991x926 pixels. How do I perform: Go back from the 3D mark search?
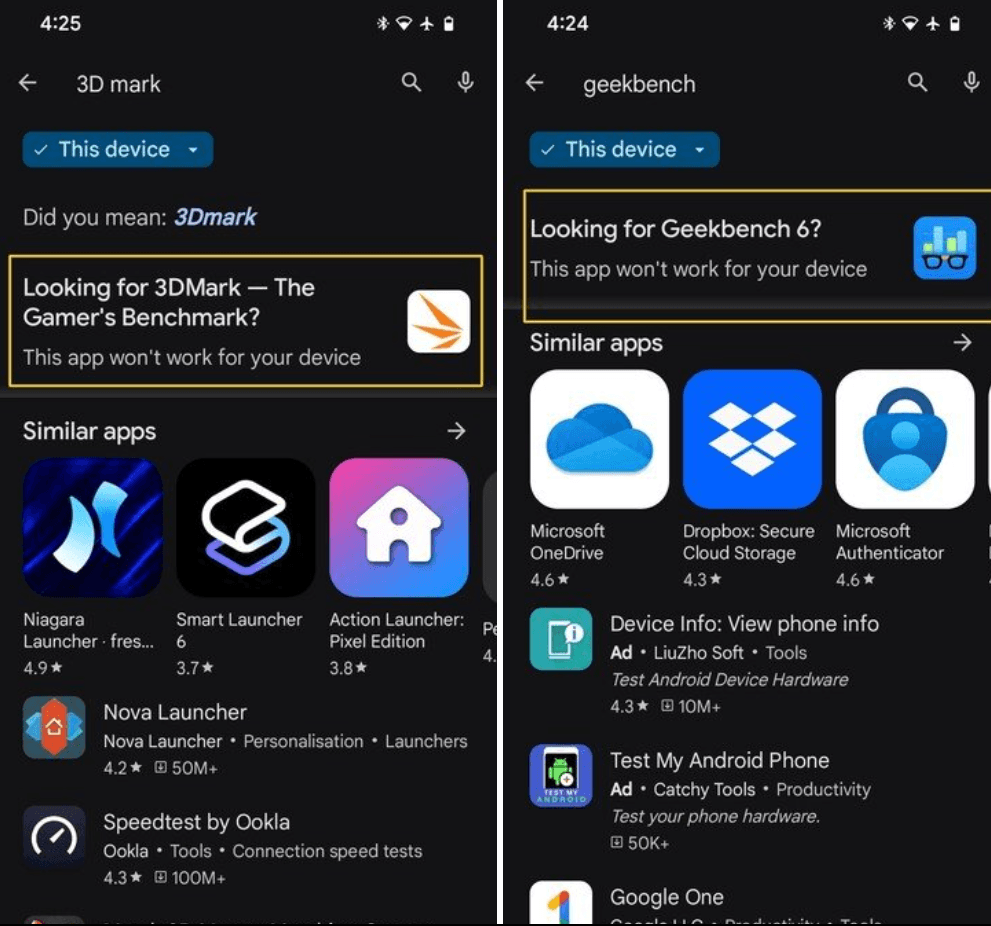pos(28,84)
